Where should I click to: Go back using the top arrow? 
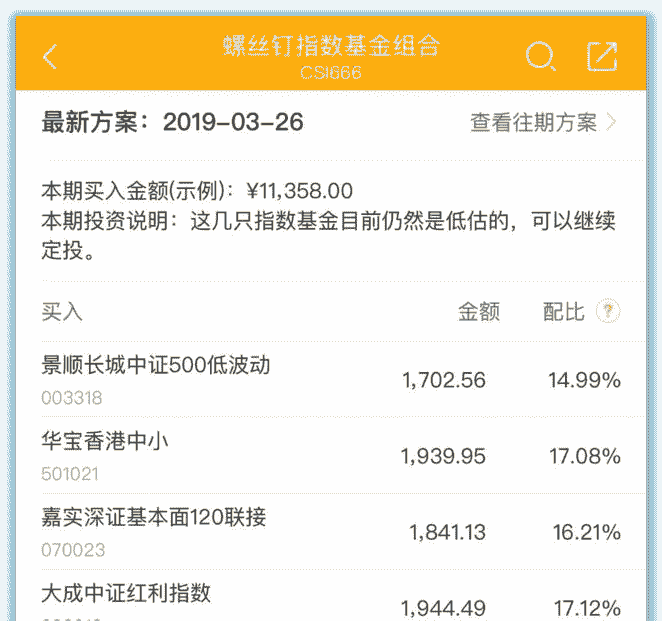click(50, 57)
